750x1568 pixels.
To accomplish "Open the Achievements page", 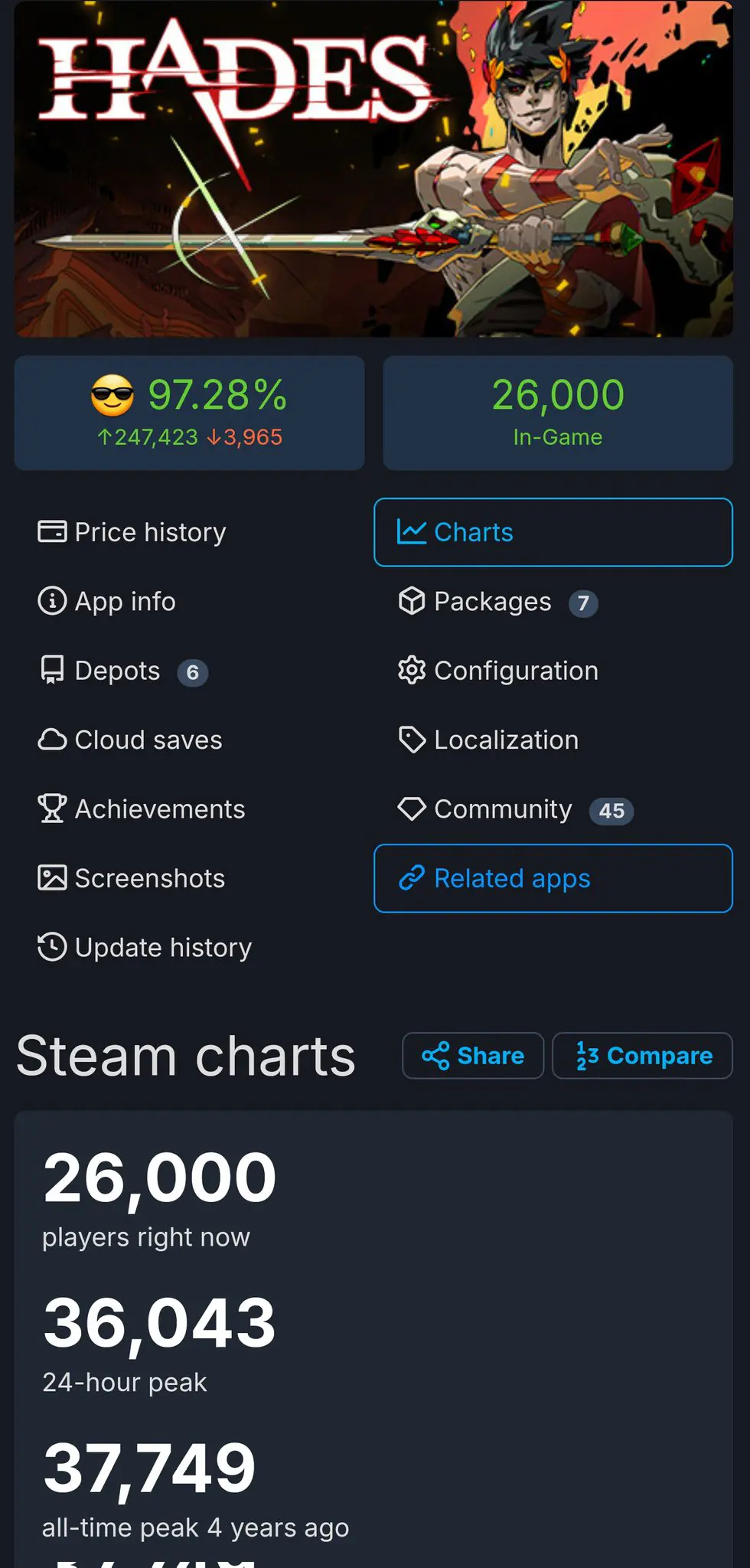I will [142, 809].
